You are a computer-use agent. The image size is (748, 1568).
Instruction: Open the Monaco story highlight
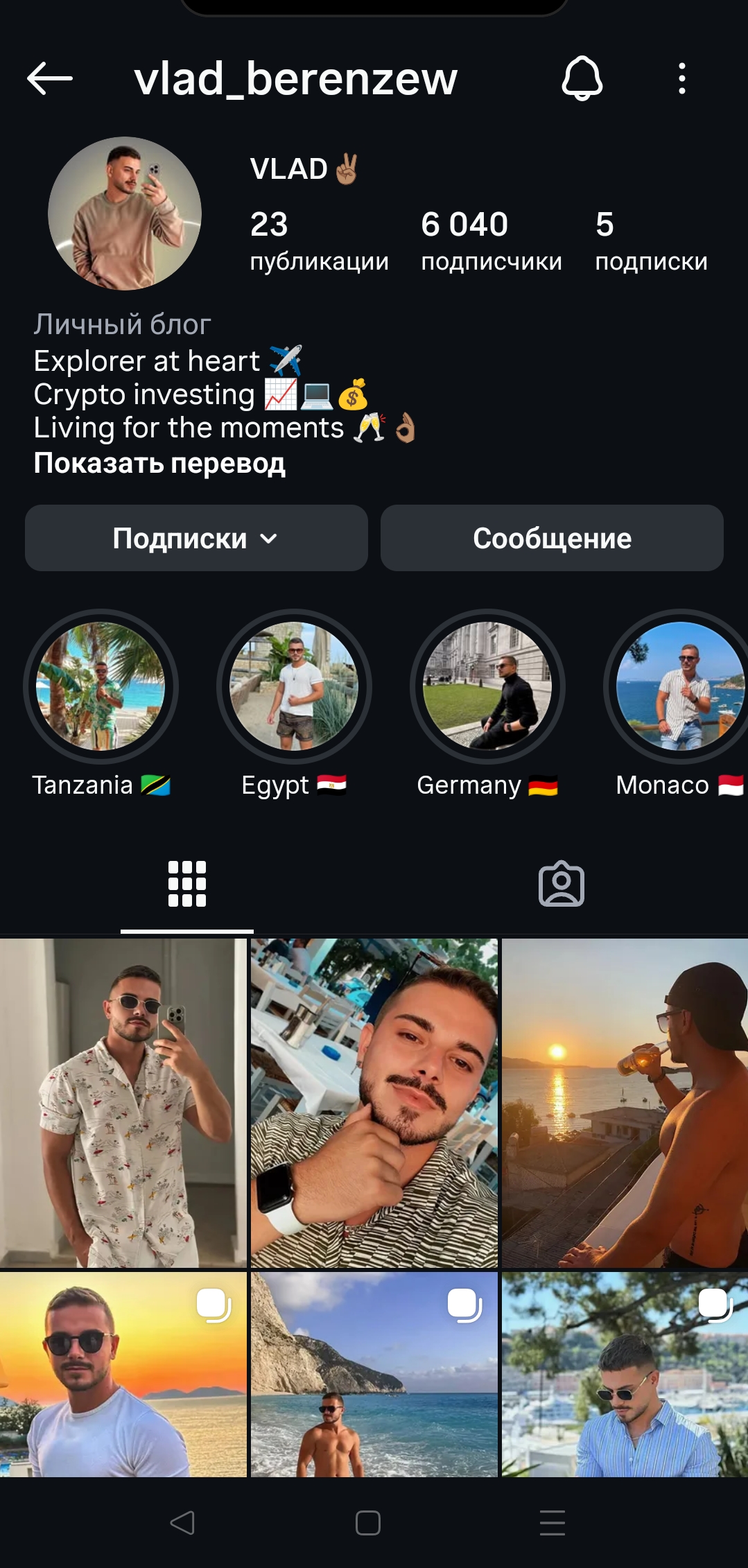click(679, 686)
